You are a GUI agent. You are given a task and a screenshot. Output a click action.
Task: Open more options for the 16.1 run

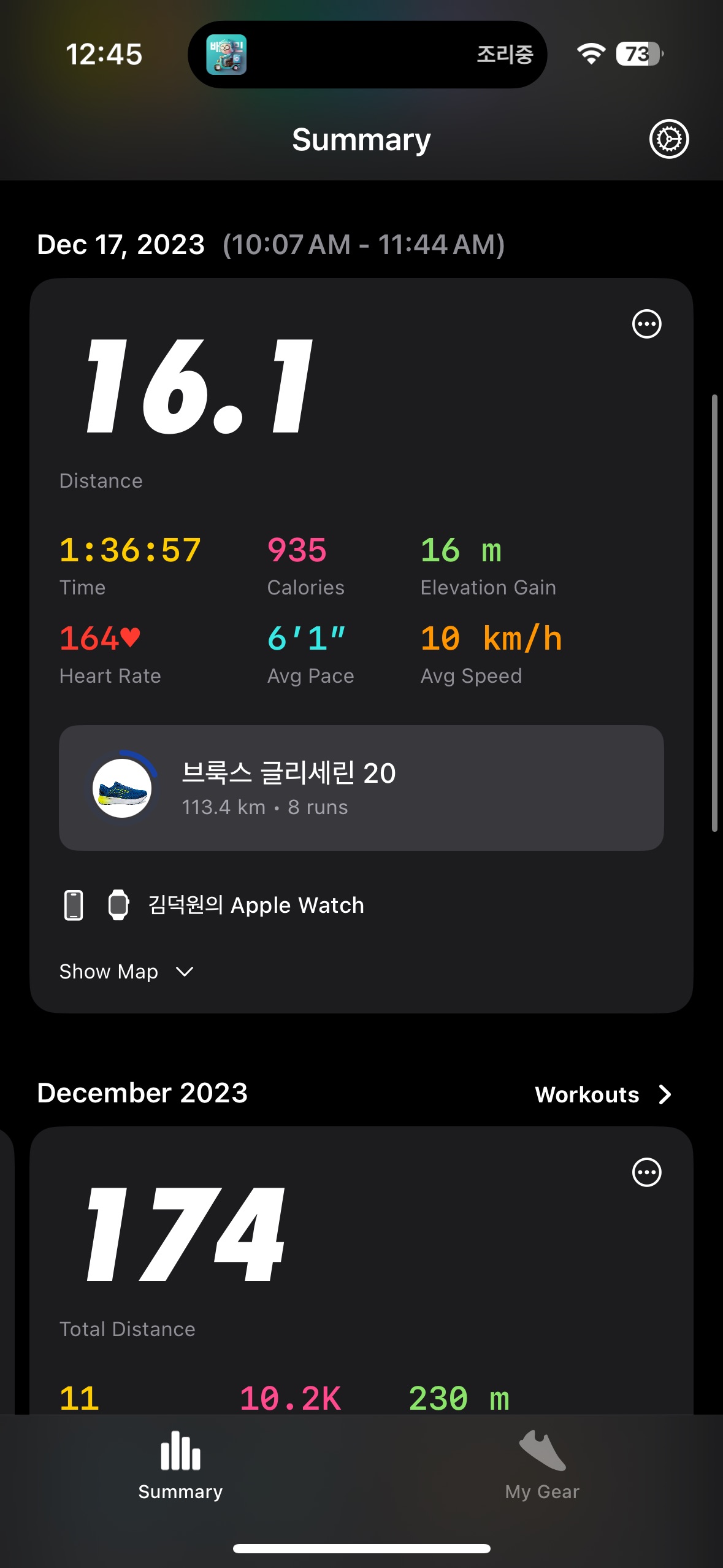pyautogui.click(x=646, y=324)
